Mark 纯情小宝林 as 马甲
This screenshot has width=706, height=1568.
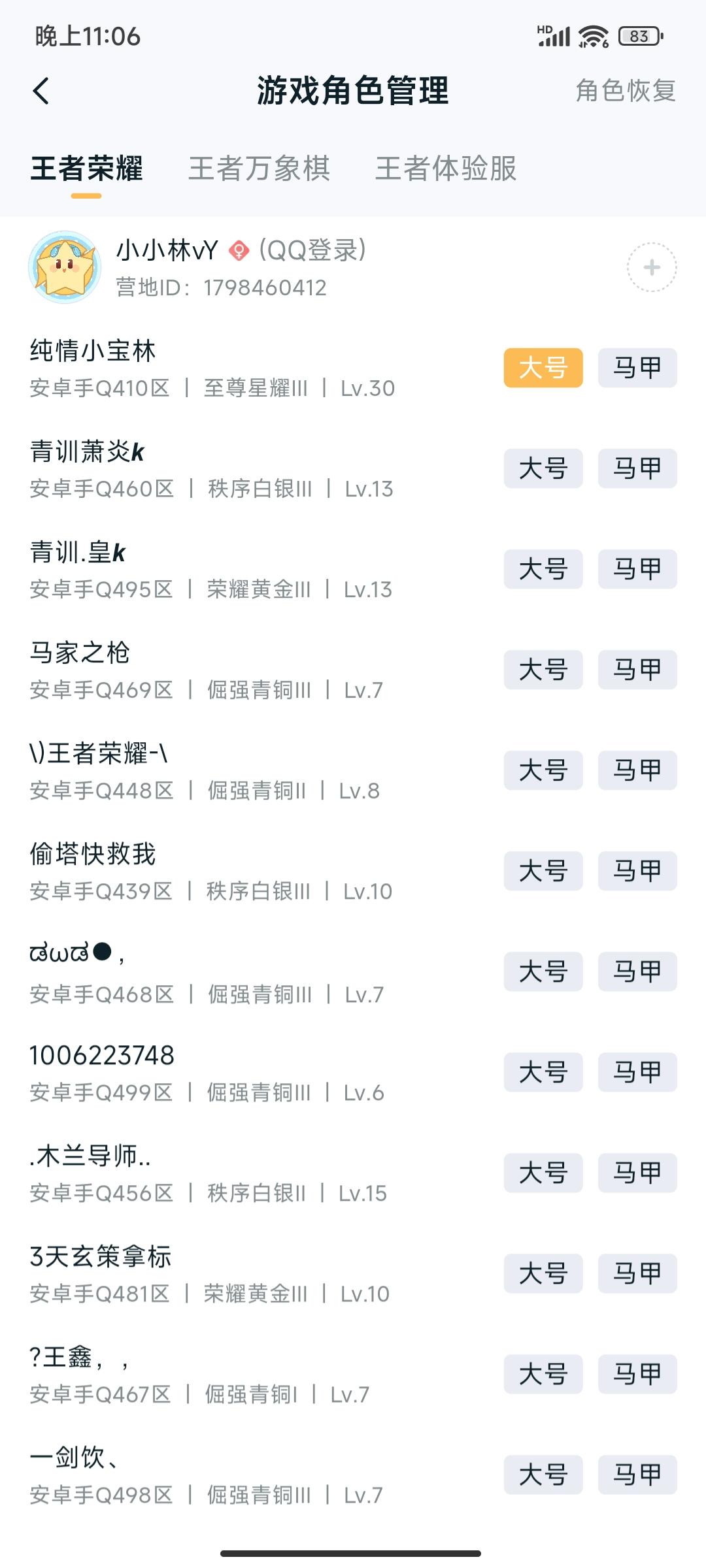coord(637,368)
